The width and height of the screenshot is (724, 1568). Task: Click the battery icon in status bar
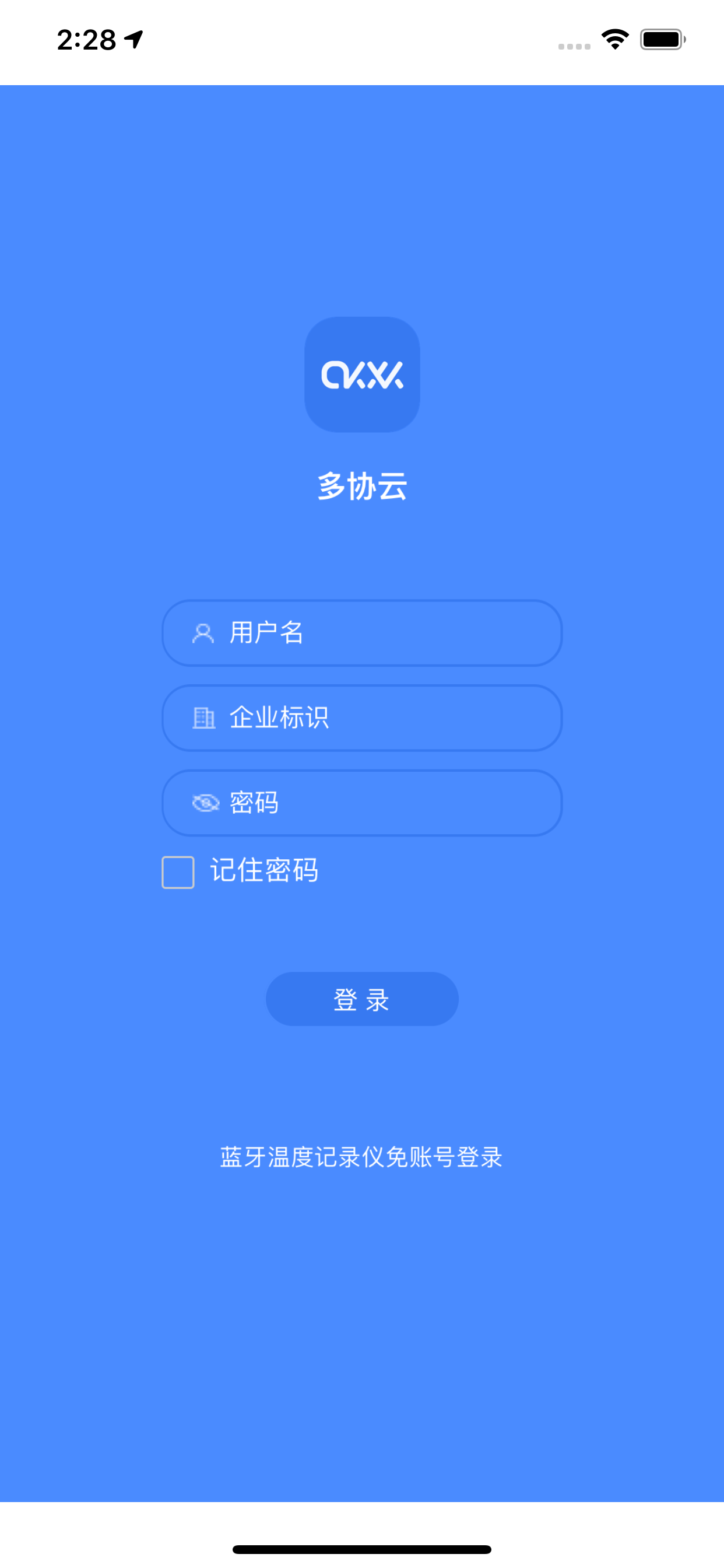[661, 38]
